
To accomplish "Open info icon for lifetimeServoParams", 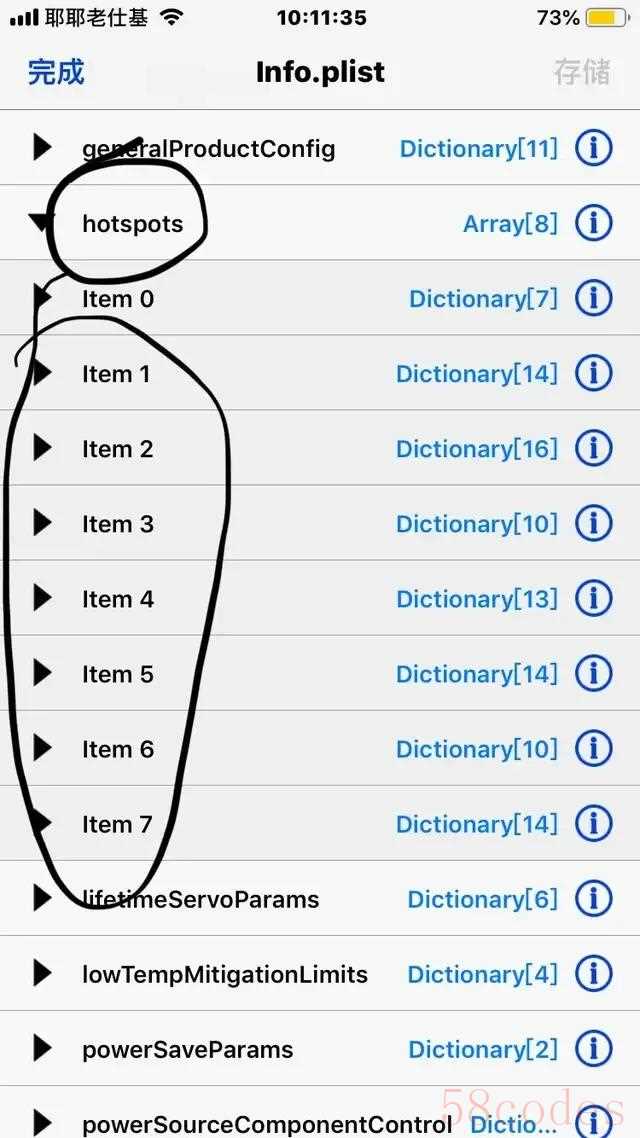I will 594,898.
